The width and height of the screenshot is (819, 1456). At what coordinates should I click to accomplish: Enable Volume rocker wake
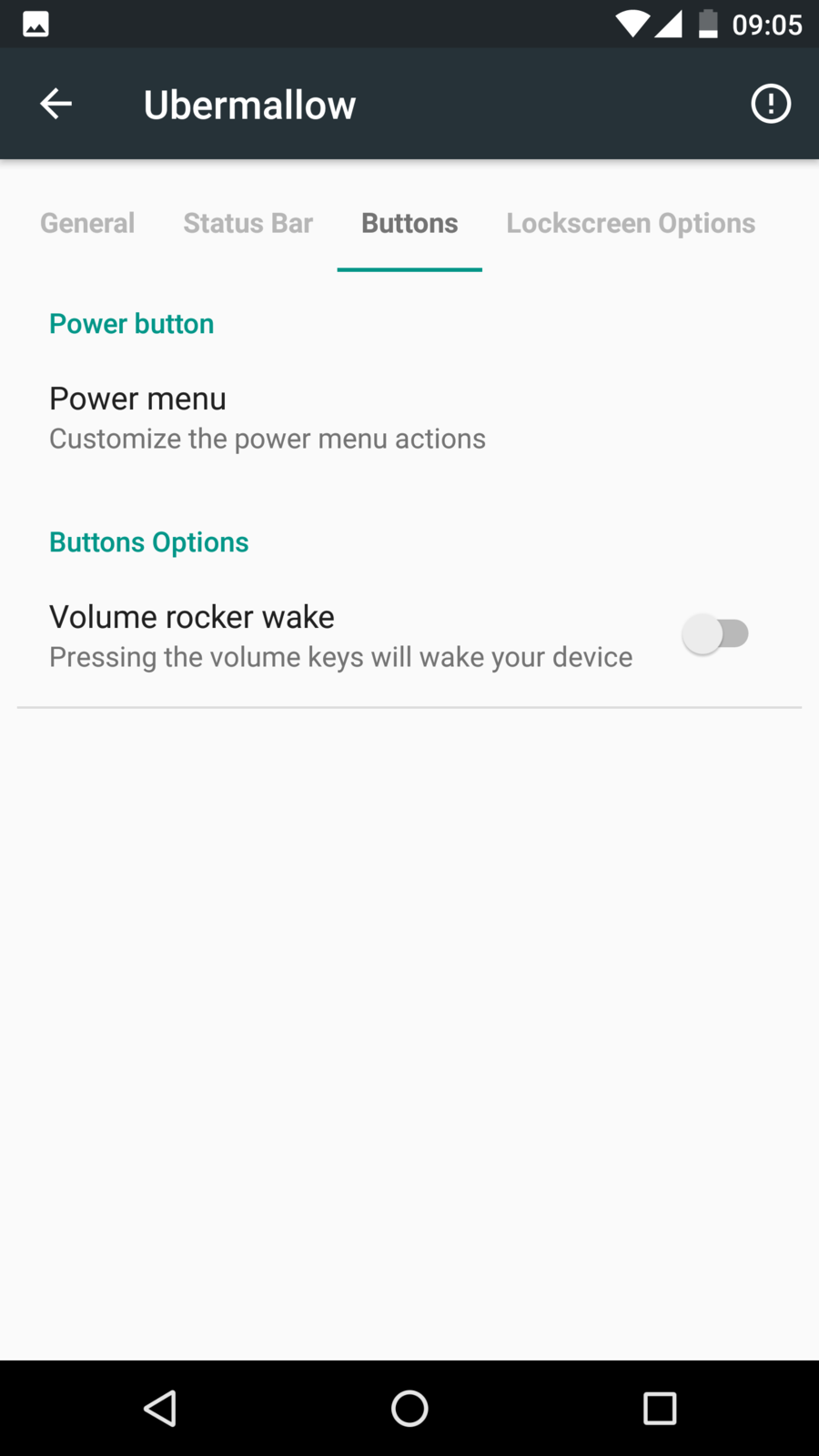(x=715, y=634)
